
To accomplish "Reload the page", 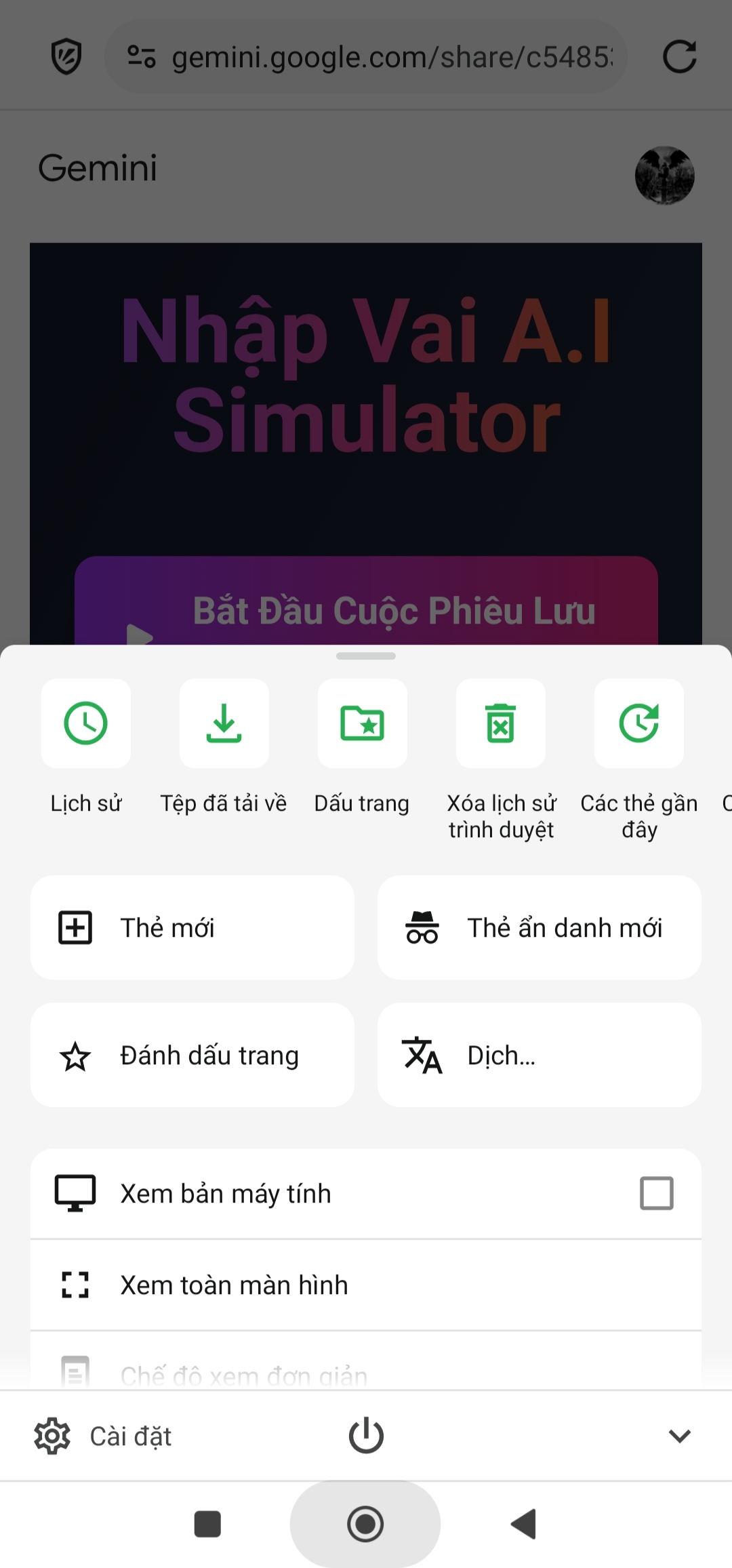I will coord(679,57).
